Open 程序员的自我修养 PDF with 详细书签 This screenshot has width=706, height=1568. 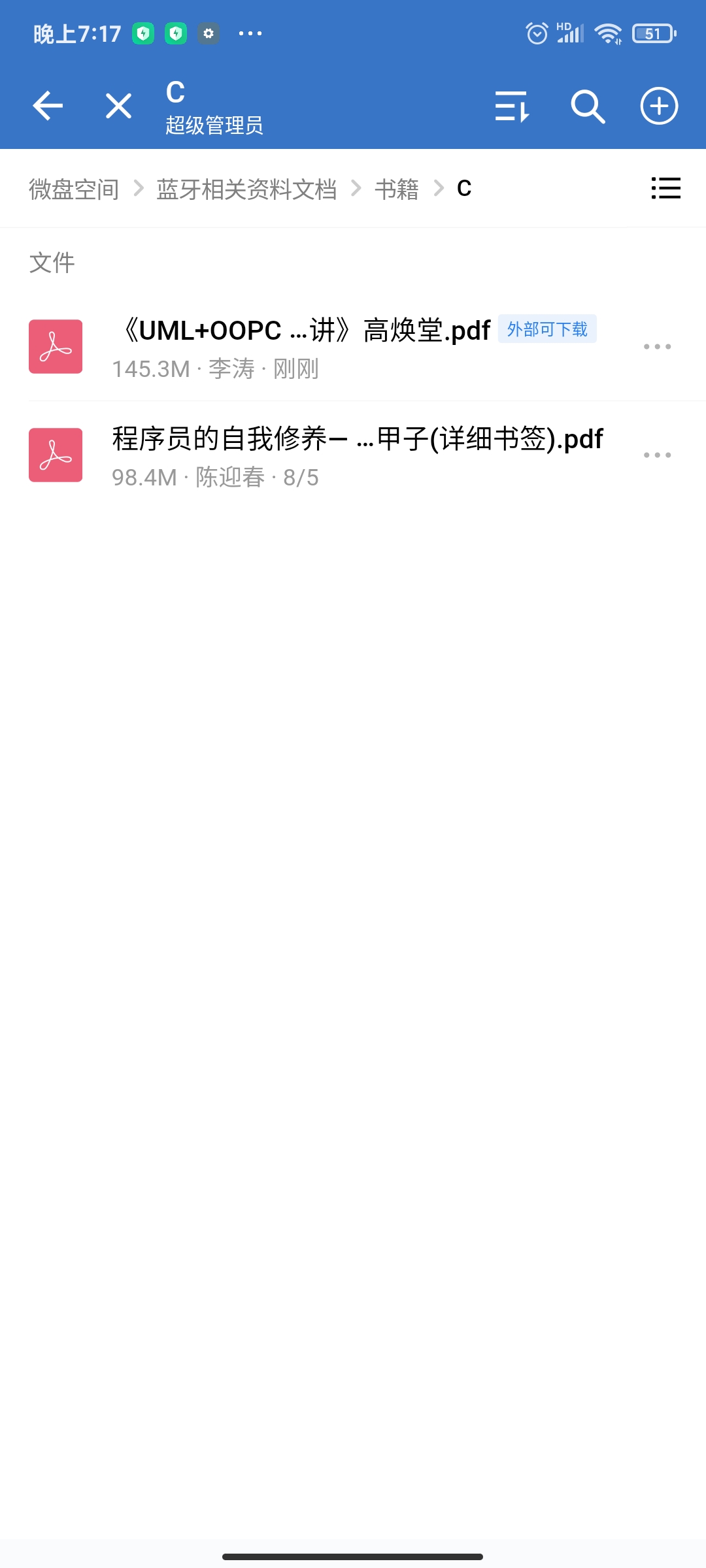coord(357,440)
